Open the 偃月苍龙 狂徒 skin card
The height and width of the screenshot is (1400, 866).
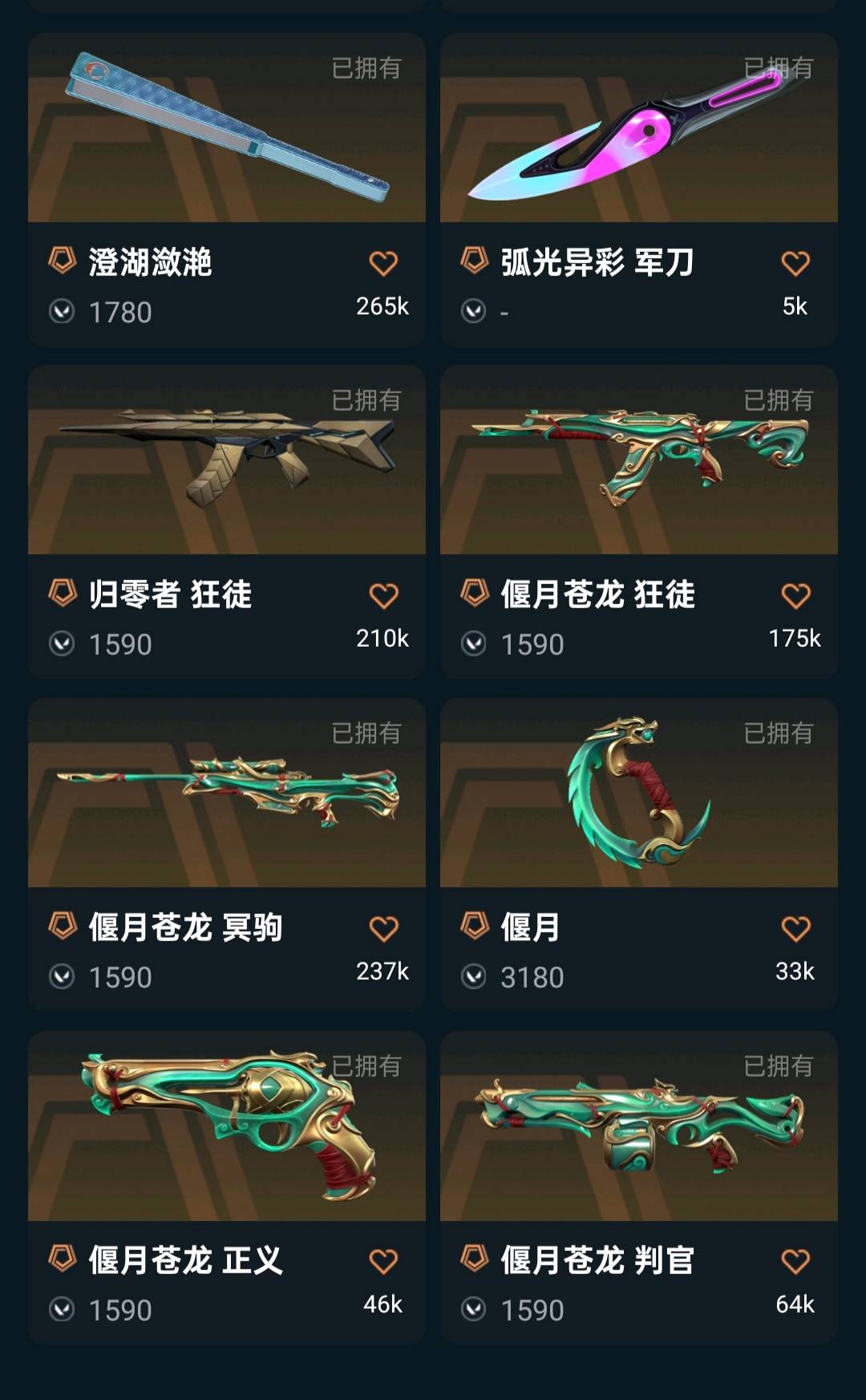tap(638, 461)
